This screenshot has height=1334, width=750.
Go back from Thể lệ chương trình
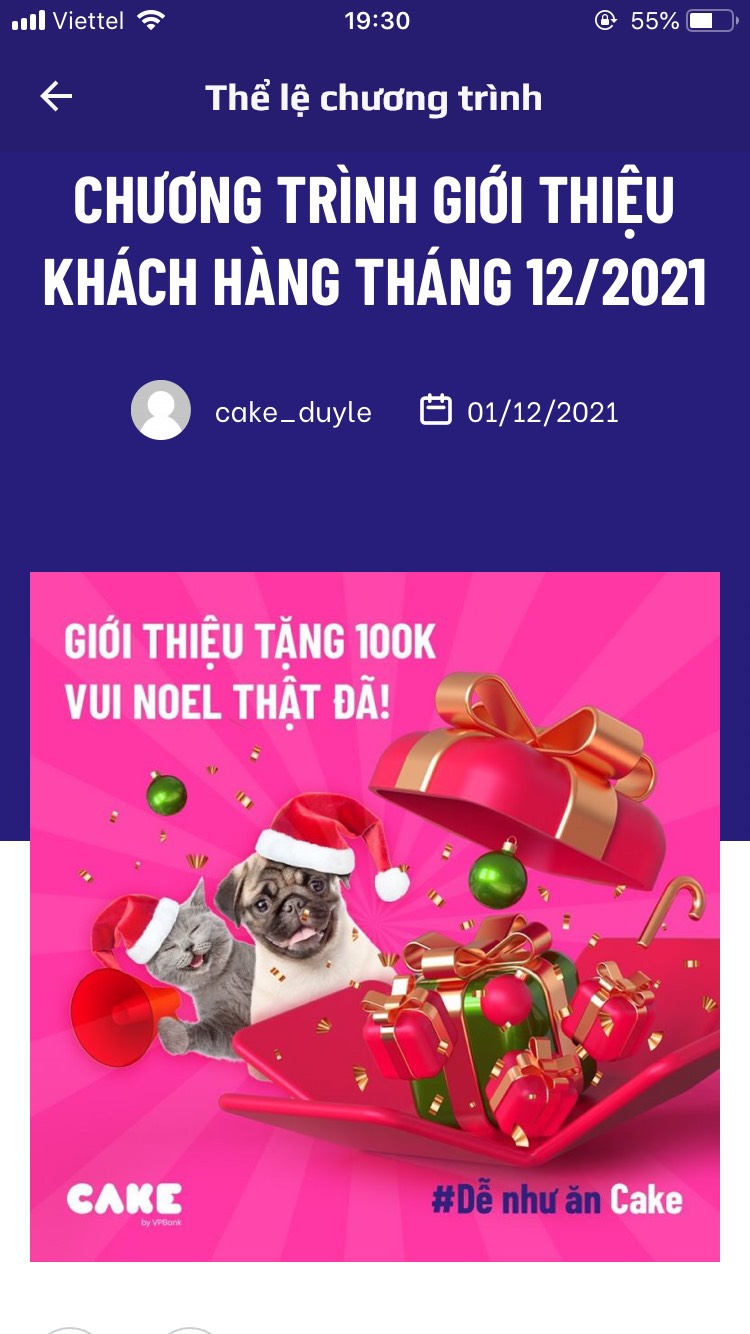(x=56, y=97)
